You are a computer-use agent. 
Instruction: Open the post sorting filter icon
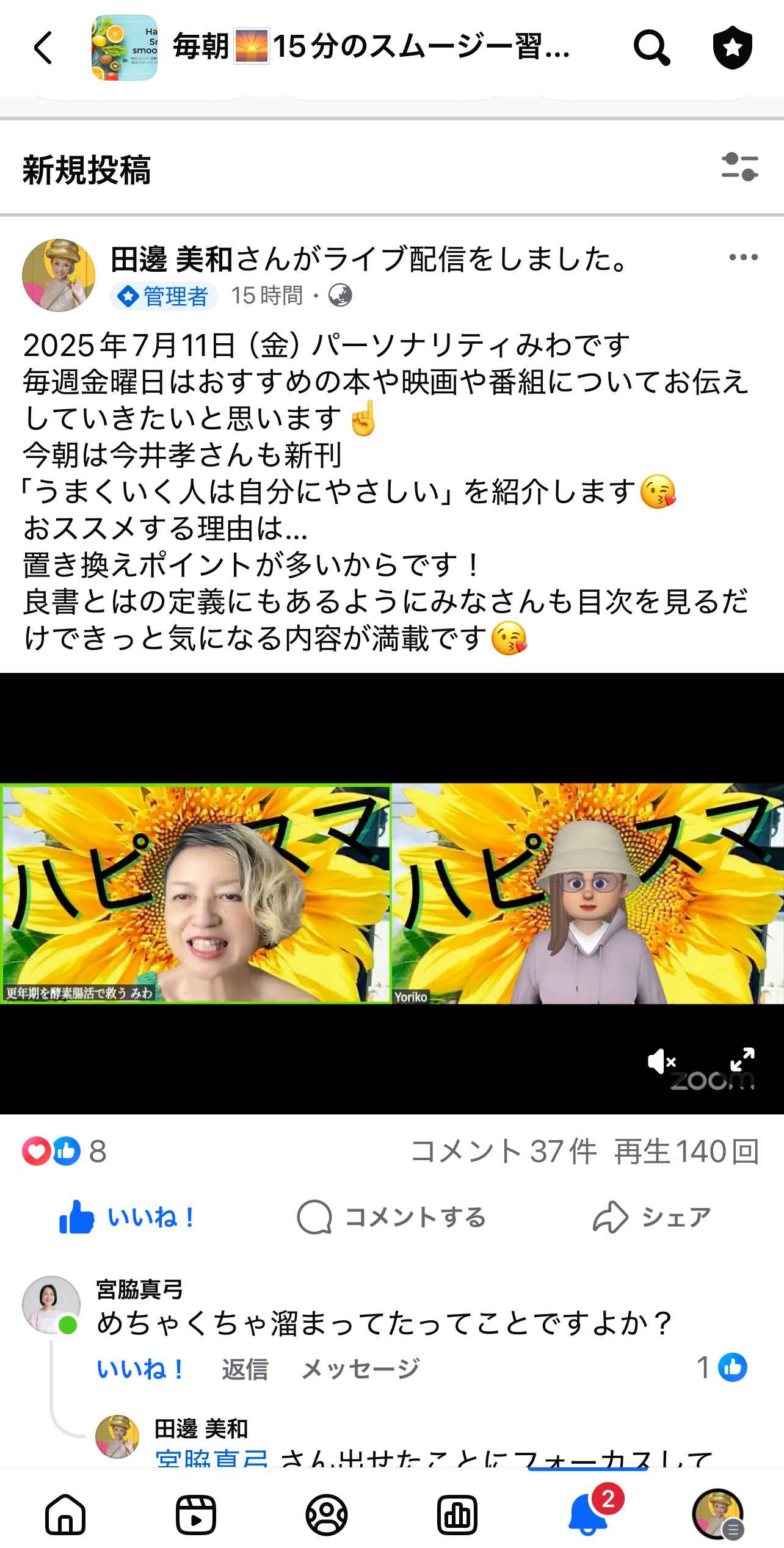pyautogui.click(x=739, y=167)
